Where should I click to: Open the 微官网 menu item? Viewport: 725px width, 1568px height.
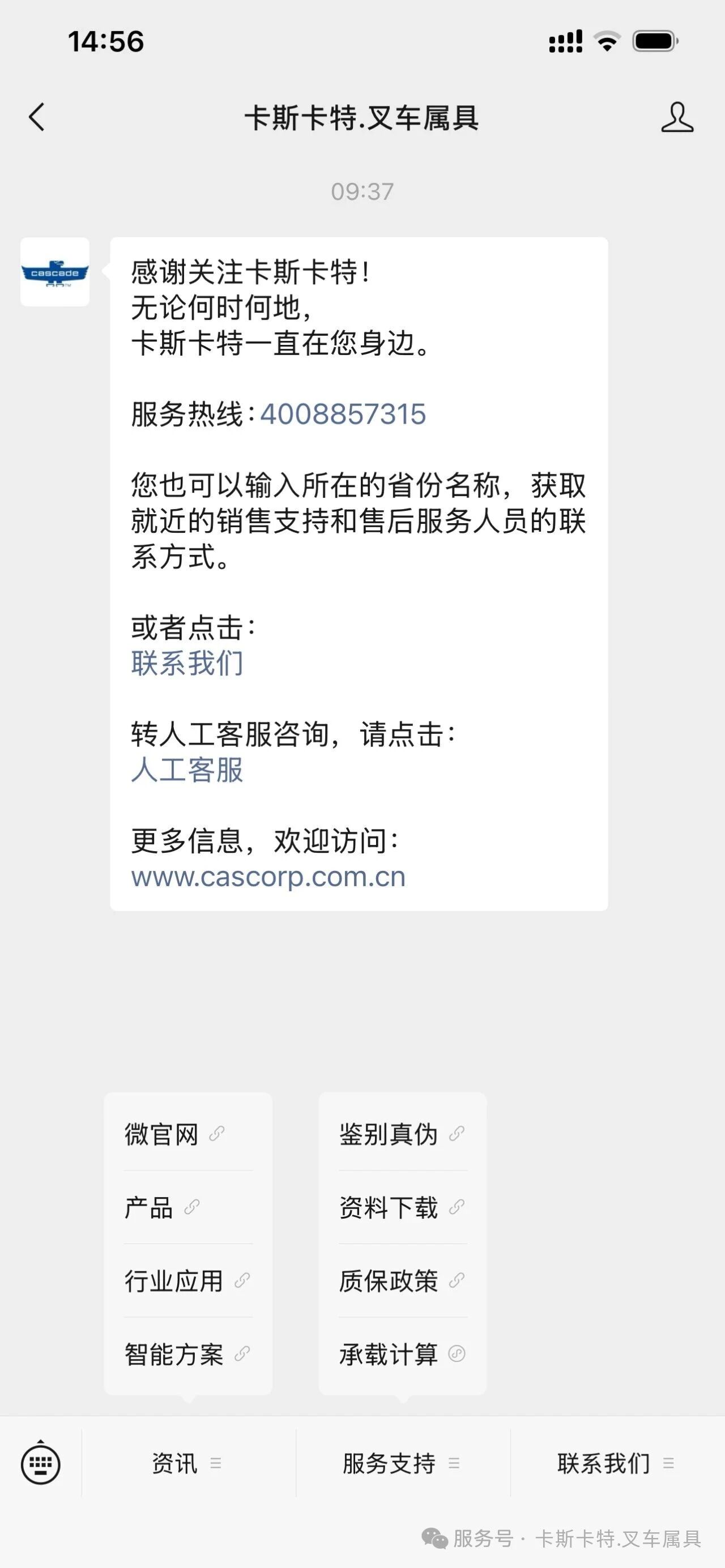(x=188, y=1134)
